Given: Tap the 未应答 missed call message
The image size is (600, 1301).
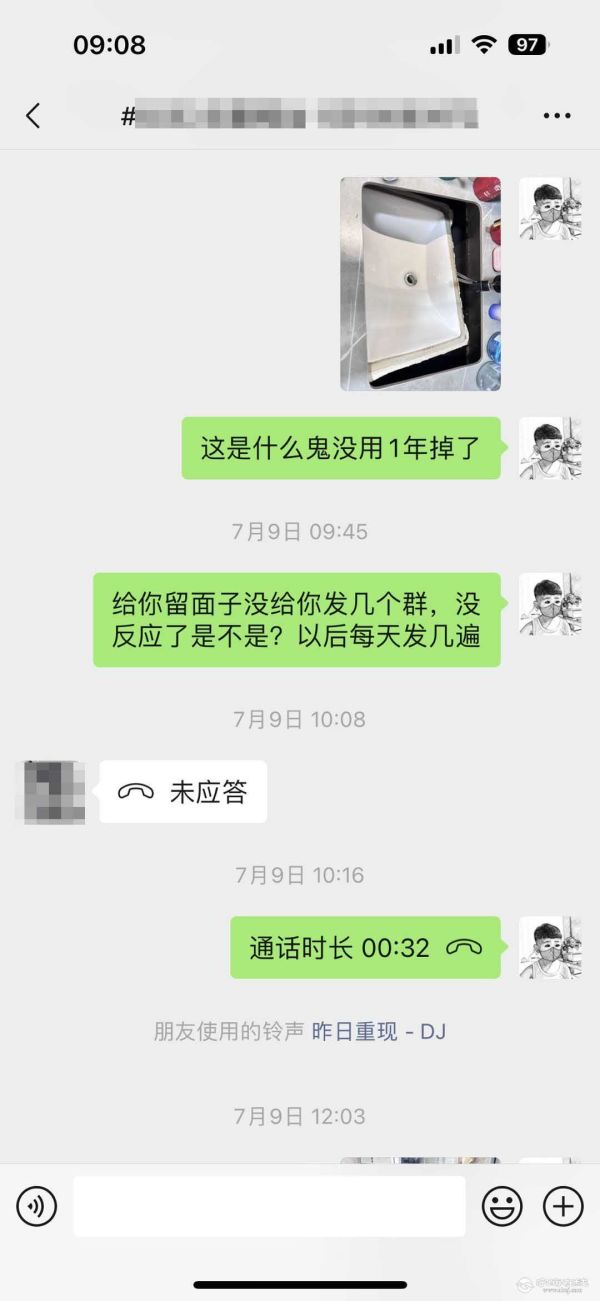Looking at the screenshot, I should 183,792.
